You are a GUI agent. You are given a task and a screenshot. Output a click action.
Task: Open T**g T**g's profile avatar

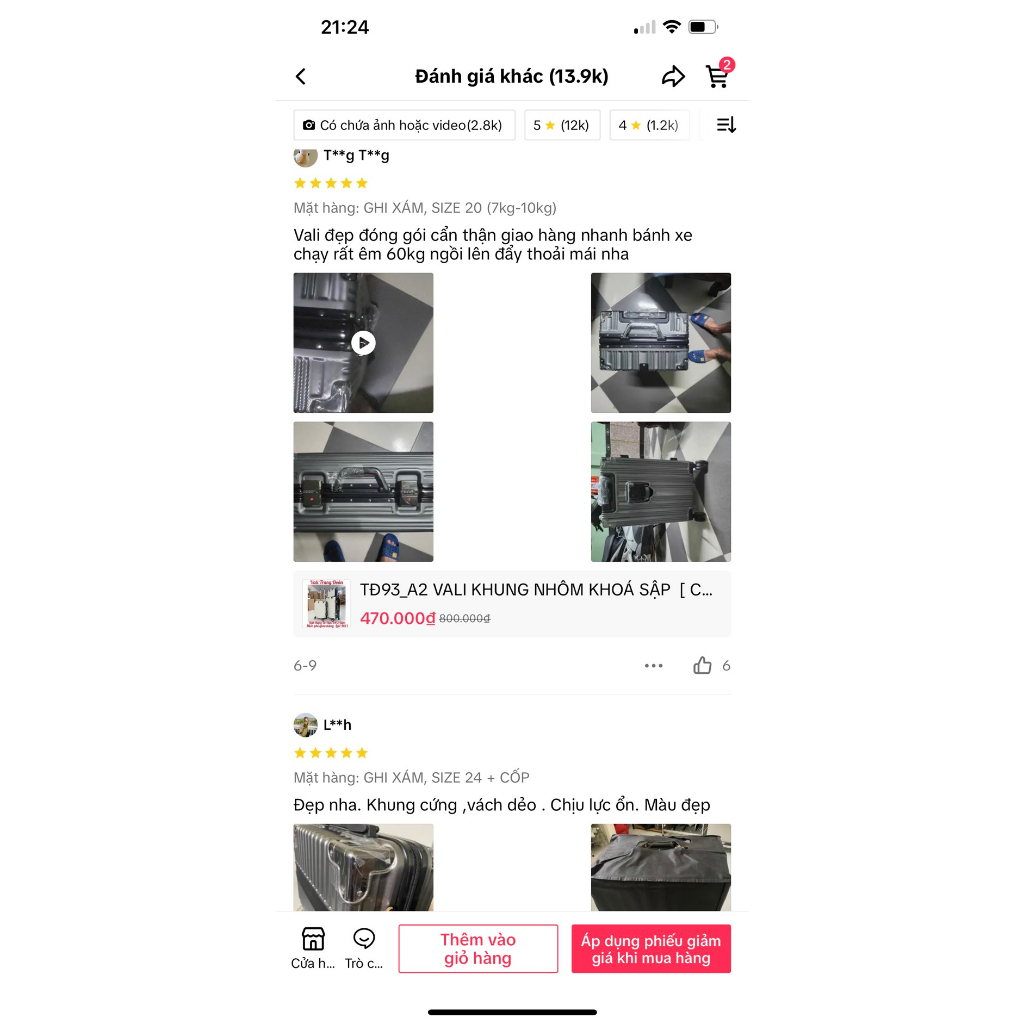click(305, 156)
